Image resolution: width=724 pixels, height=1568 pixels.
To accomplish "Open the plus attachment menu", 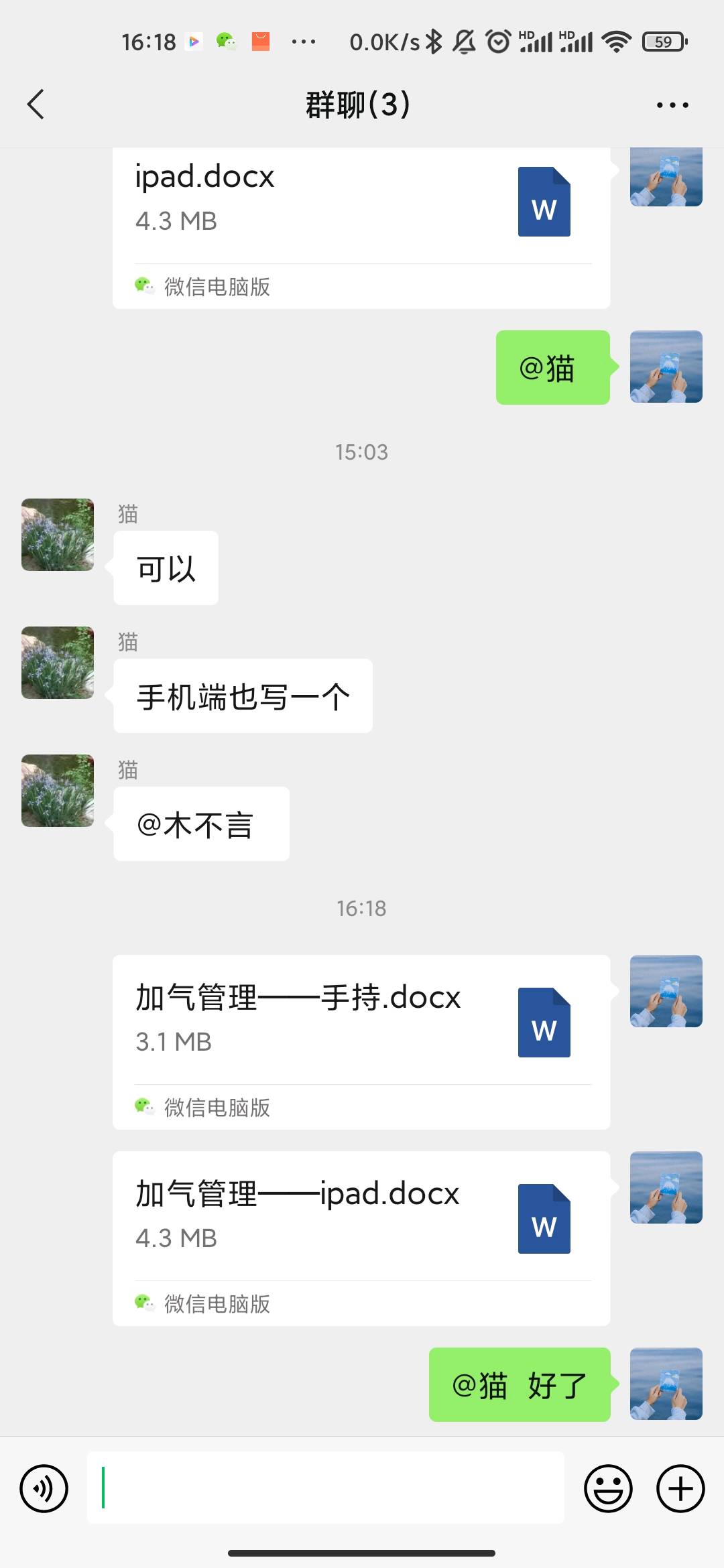I will (x=680, y=1489).
